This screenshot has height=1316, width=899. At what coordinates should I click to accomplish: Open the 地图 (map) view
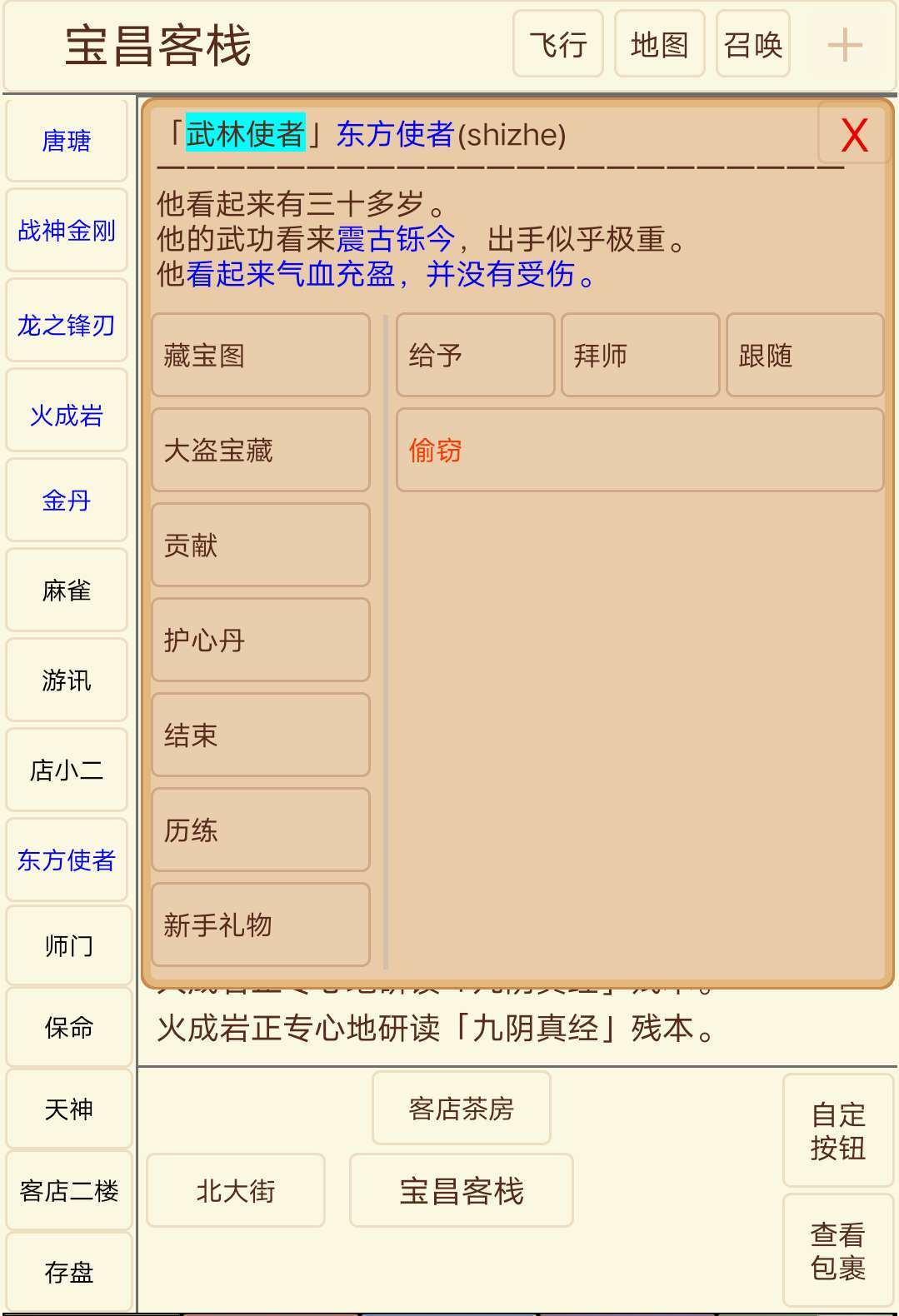coord(658,46)
